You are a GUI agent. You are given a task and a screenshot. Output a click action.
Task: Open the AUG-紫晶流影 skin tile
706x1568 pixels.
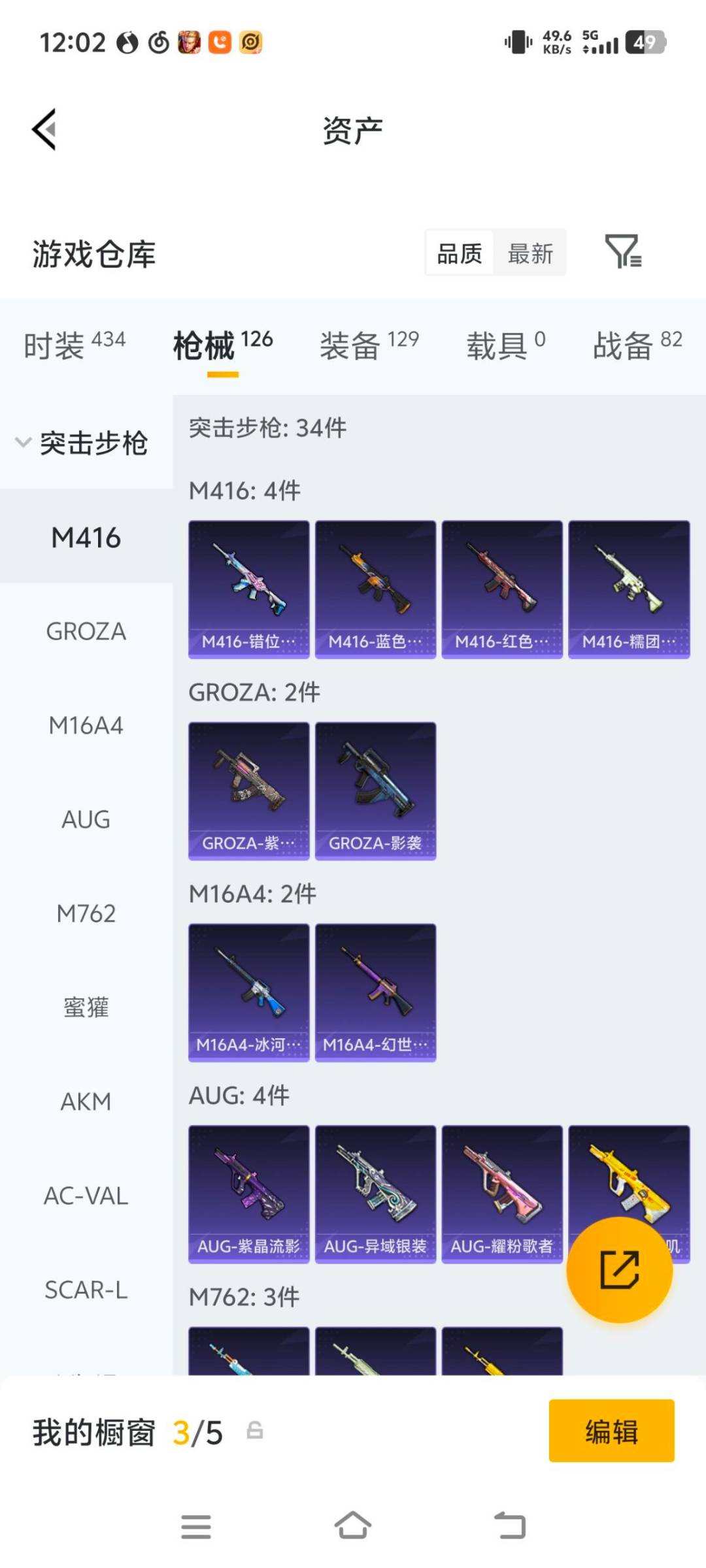(x=248, y=1194)
